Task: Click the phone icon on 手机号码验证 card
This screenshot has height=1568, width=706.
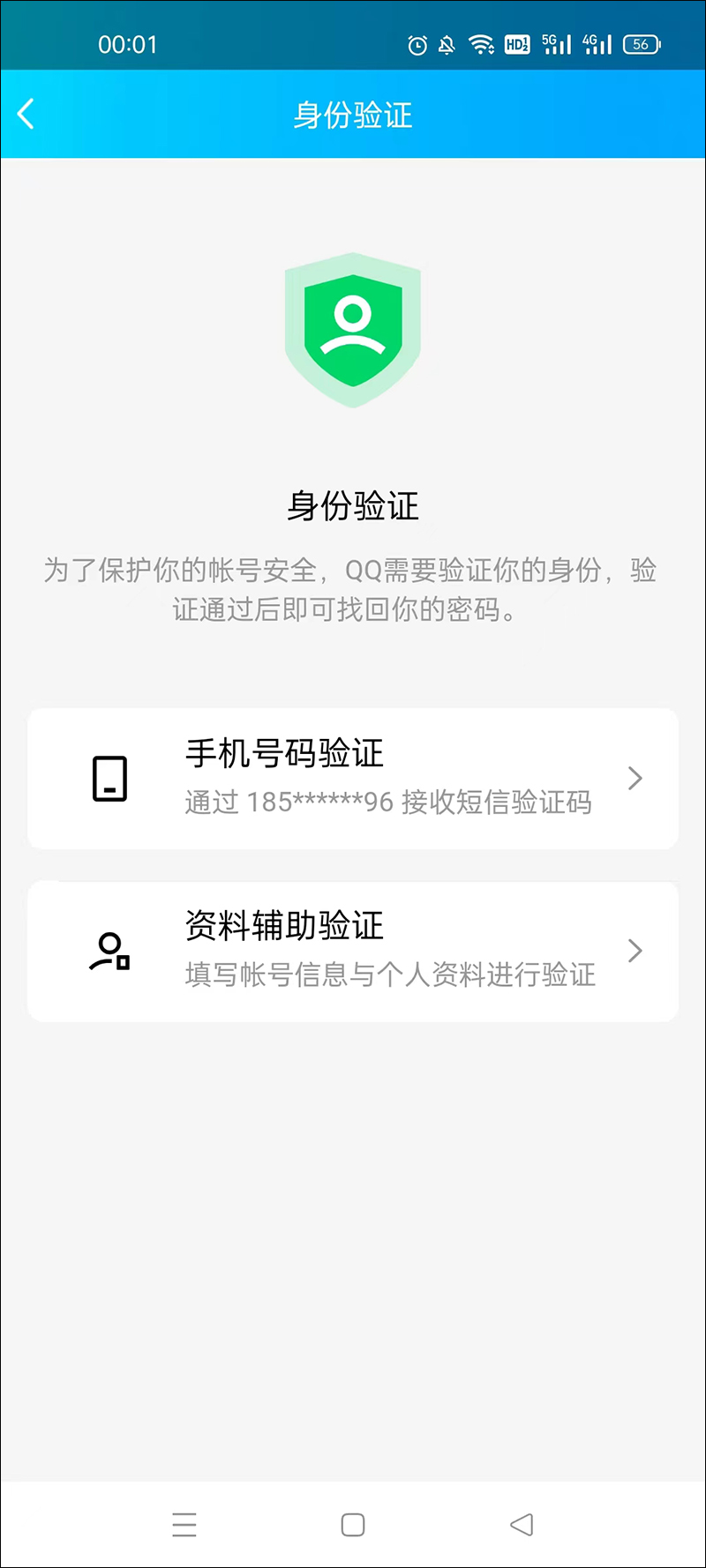Action: (x=110, y=778)
